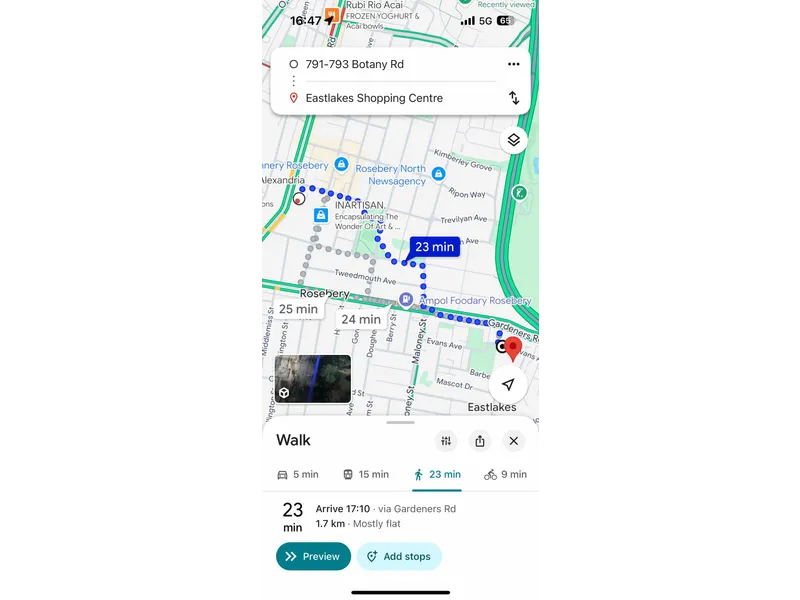Select the 24 min alternate route
Viewport: 800px width, 600px height.
[361, 319]
